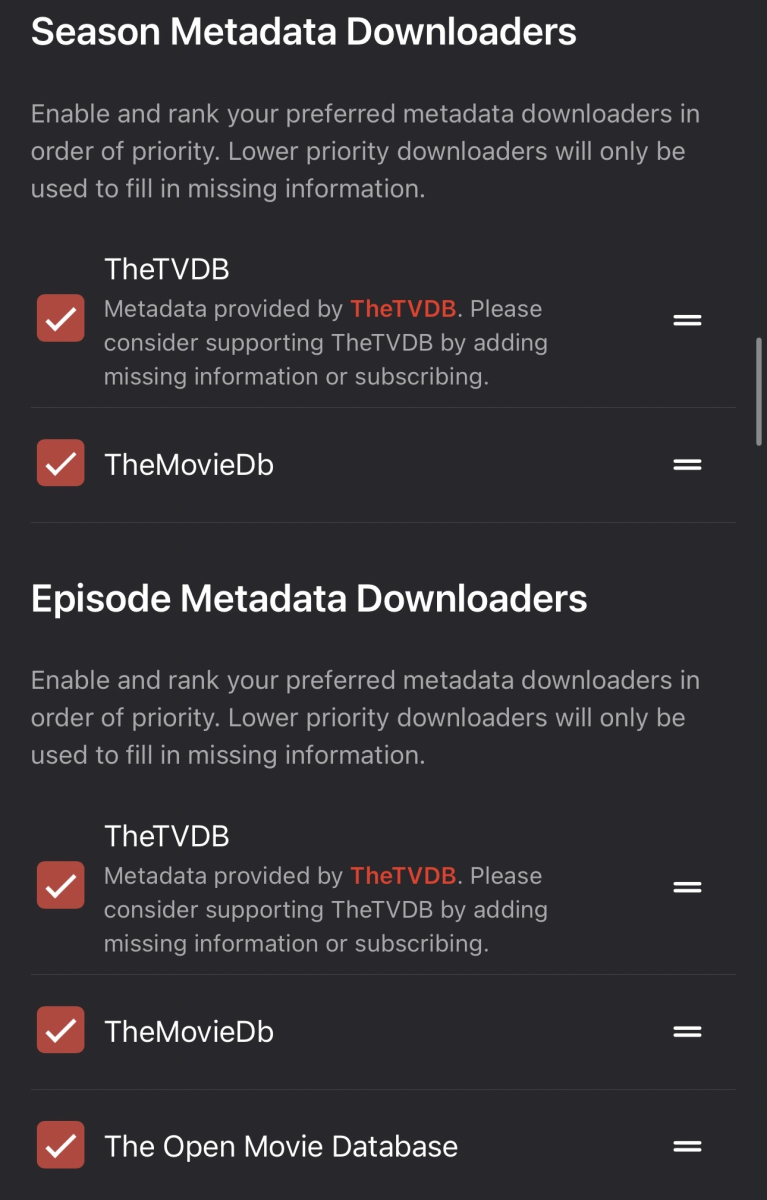Tap reorder handle for Season TheTVDB

point(687,320)
